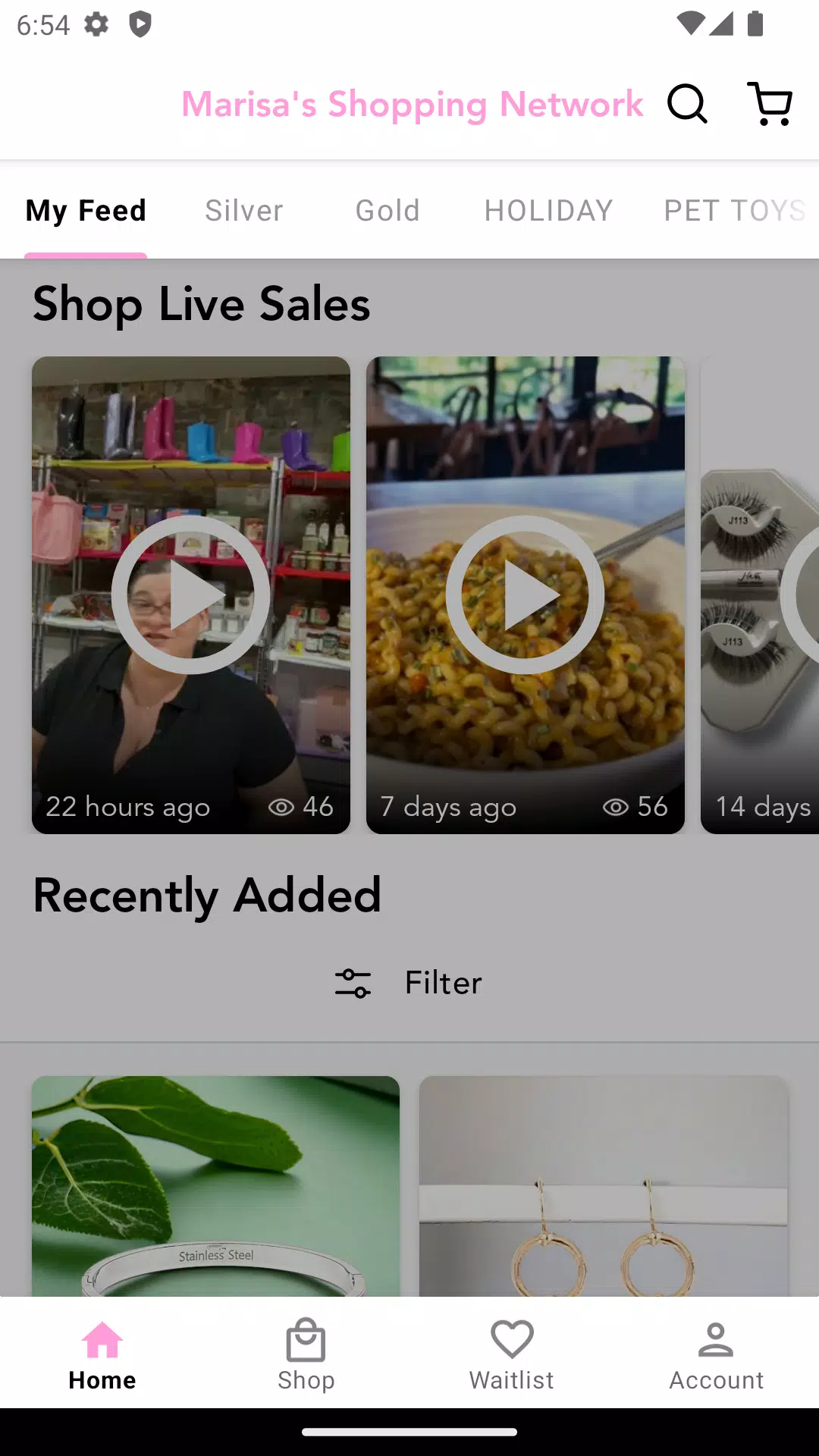The image size is (819, 1456).
Task: Go to the Shop tab
Action: point(306,1354)
